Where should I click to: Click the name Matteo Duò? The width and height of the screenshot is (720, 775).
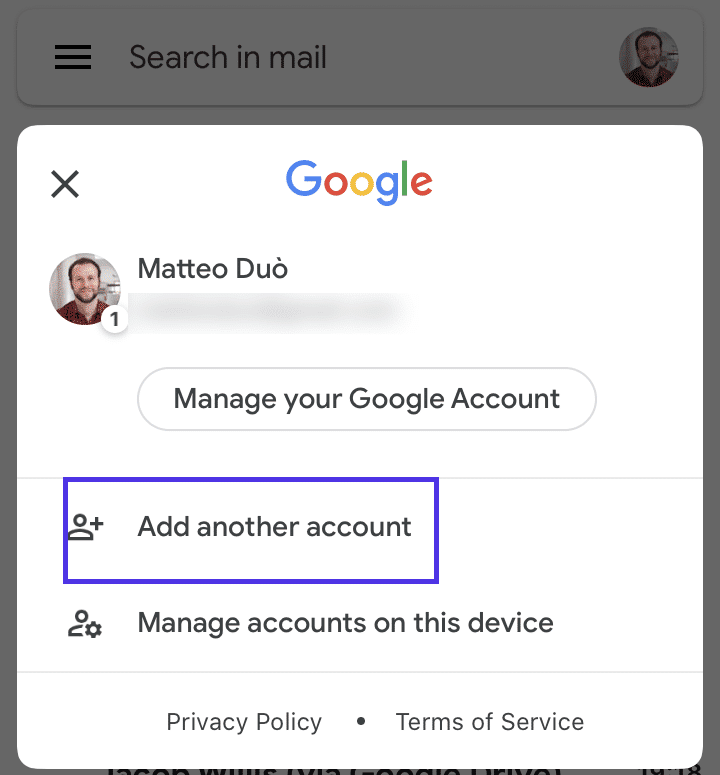click(x=211, y=268)
